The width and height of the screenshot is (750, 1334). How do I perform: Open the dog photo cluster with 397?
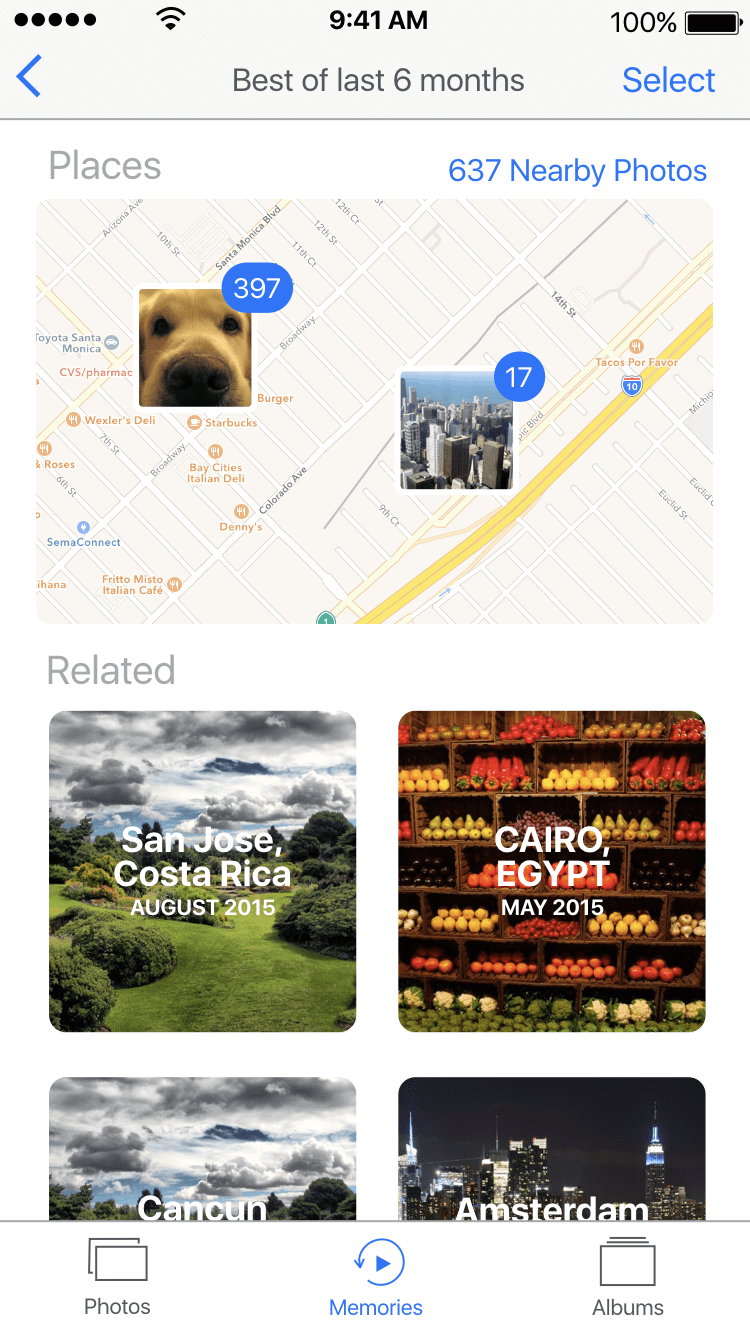[x=196, y=346]
